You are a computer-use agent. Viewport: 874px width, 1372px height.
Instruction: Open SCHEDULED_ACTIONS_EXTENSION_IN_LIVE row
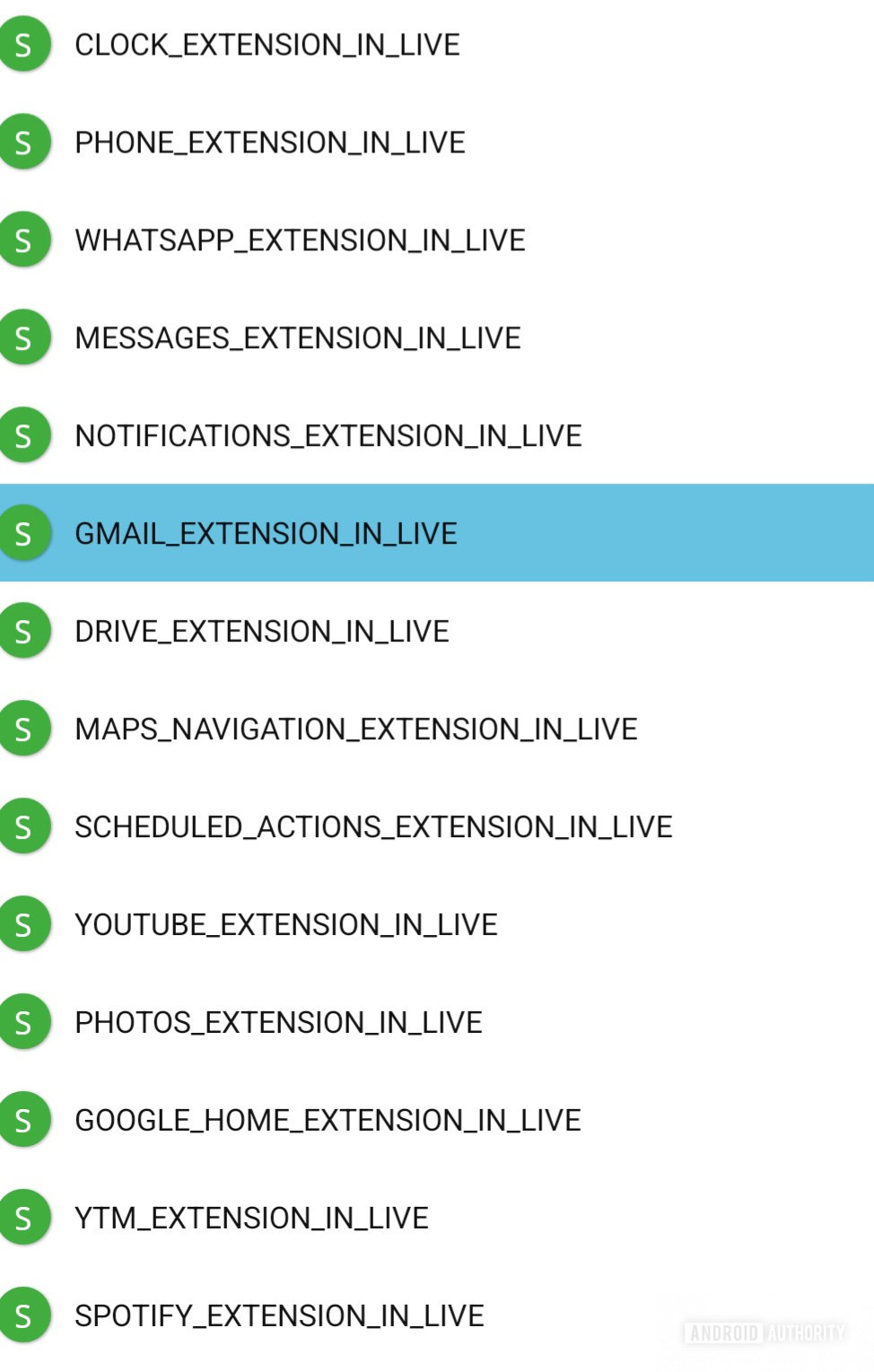373,827
